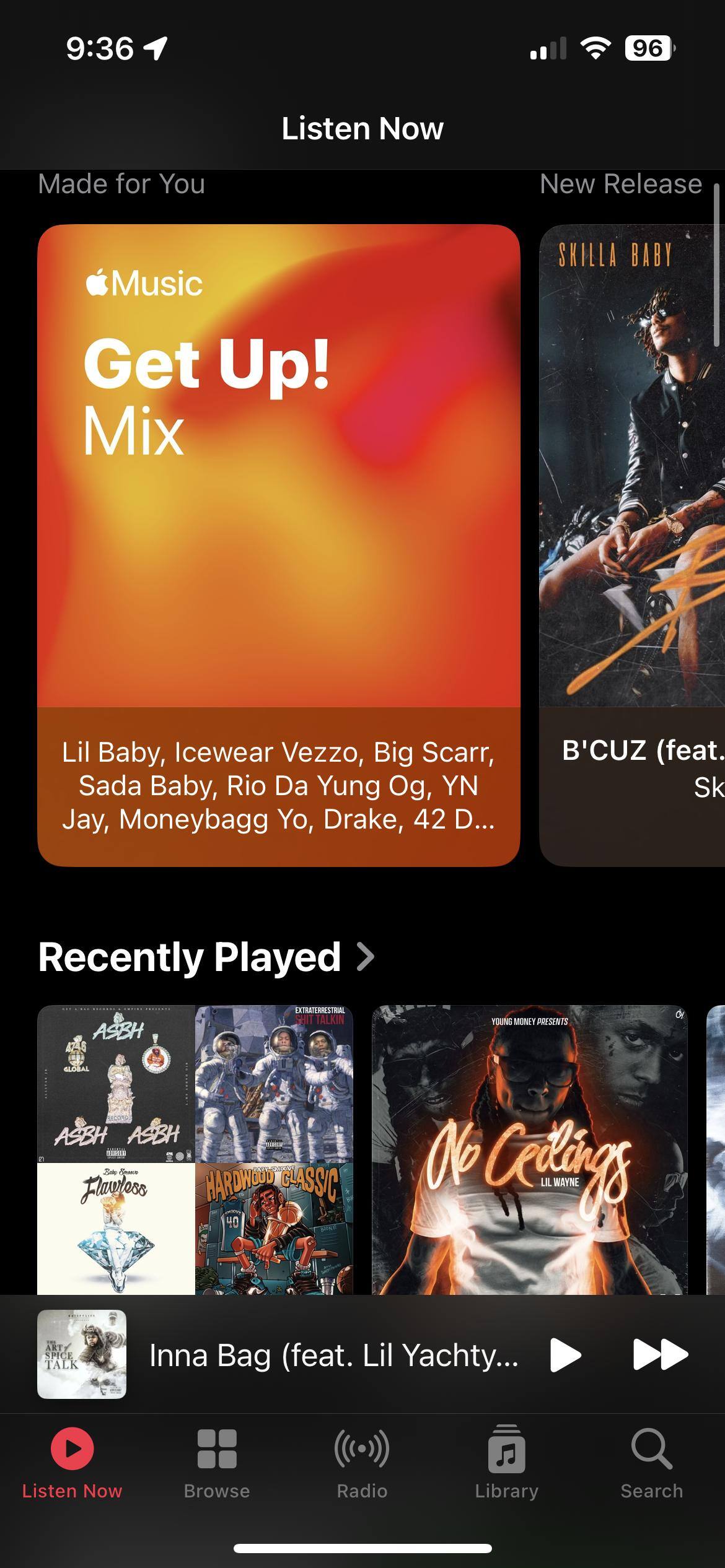725x1568 pixels.
Task: Switch to the Radio tab
Action: click(x=362, y=1463)
